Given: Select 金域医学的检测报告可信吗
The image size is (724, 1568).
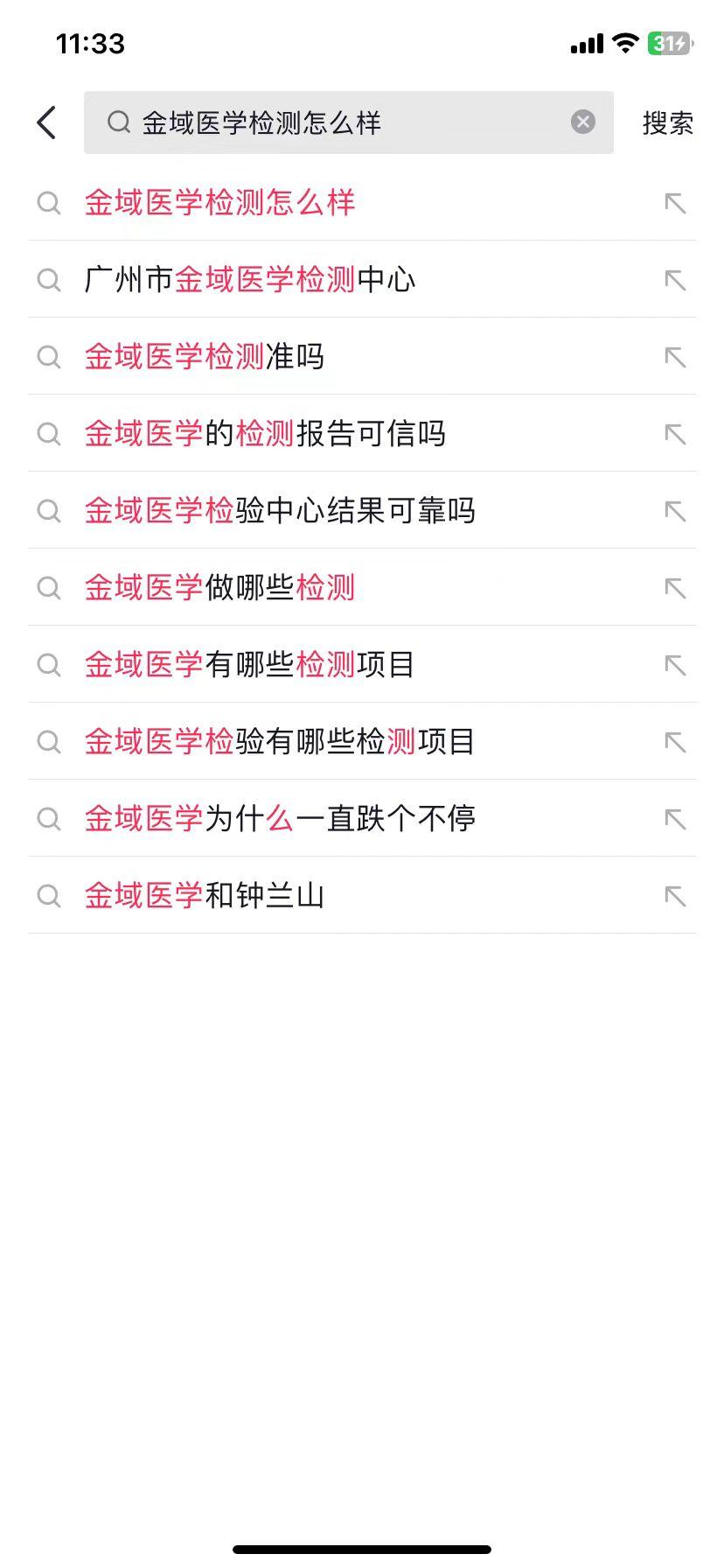Looking at the screenshot, I should click(362, 434).
